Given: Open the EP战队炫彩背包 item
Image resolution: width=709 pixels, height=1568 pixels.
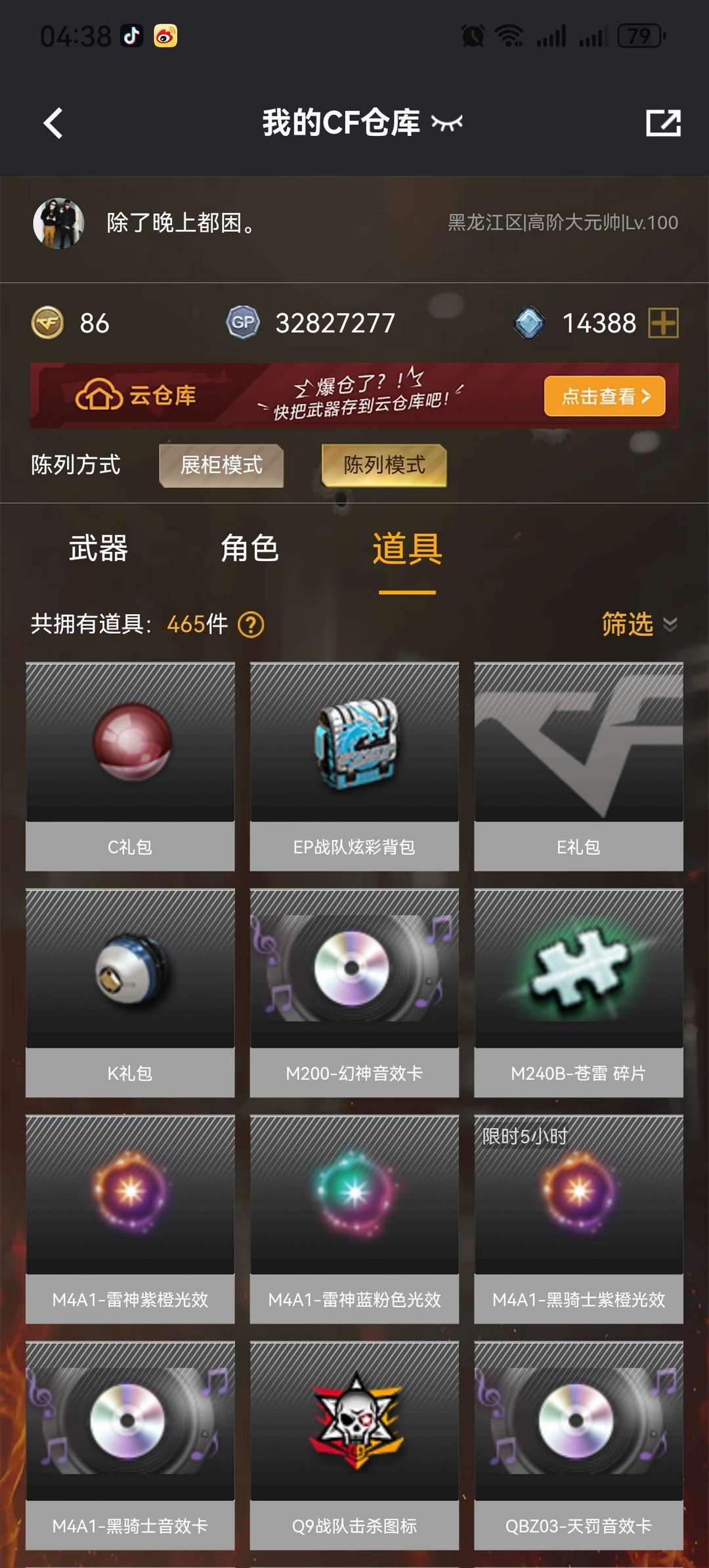Looking at the screenshot, I should point(354,767).
